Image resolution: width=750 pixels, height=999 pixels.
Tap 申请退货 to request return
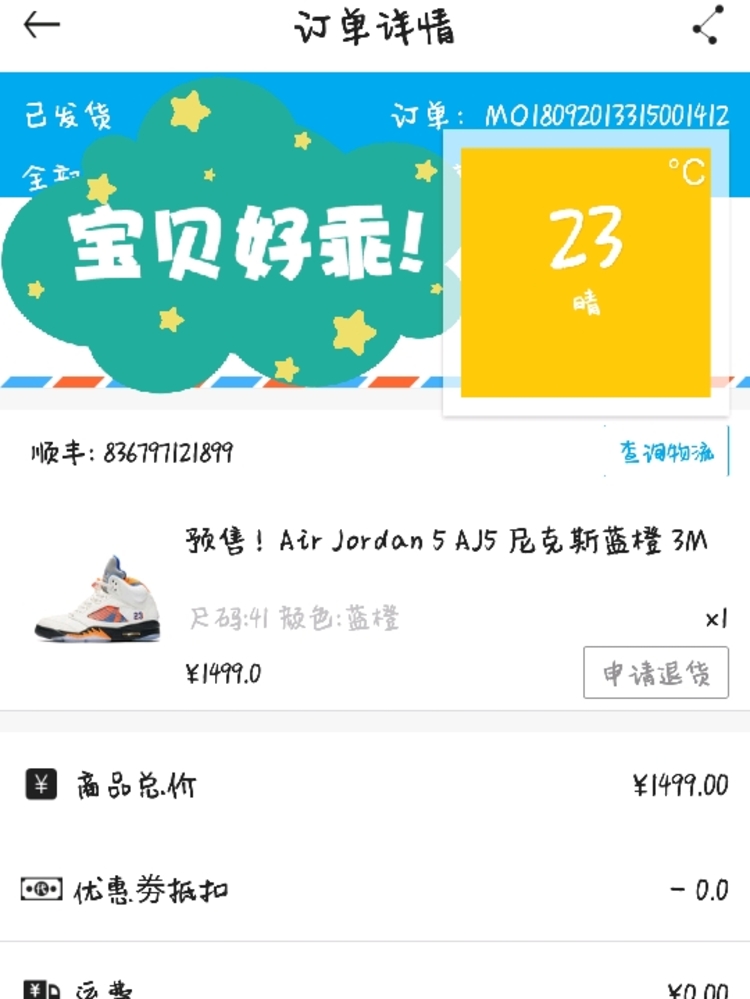pyautogui.click(x=656, y=673)
